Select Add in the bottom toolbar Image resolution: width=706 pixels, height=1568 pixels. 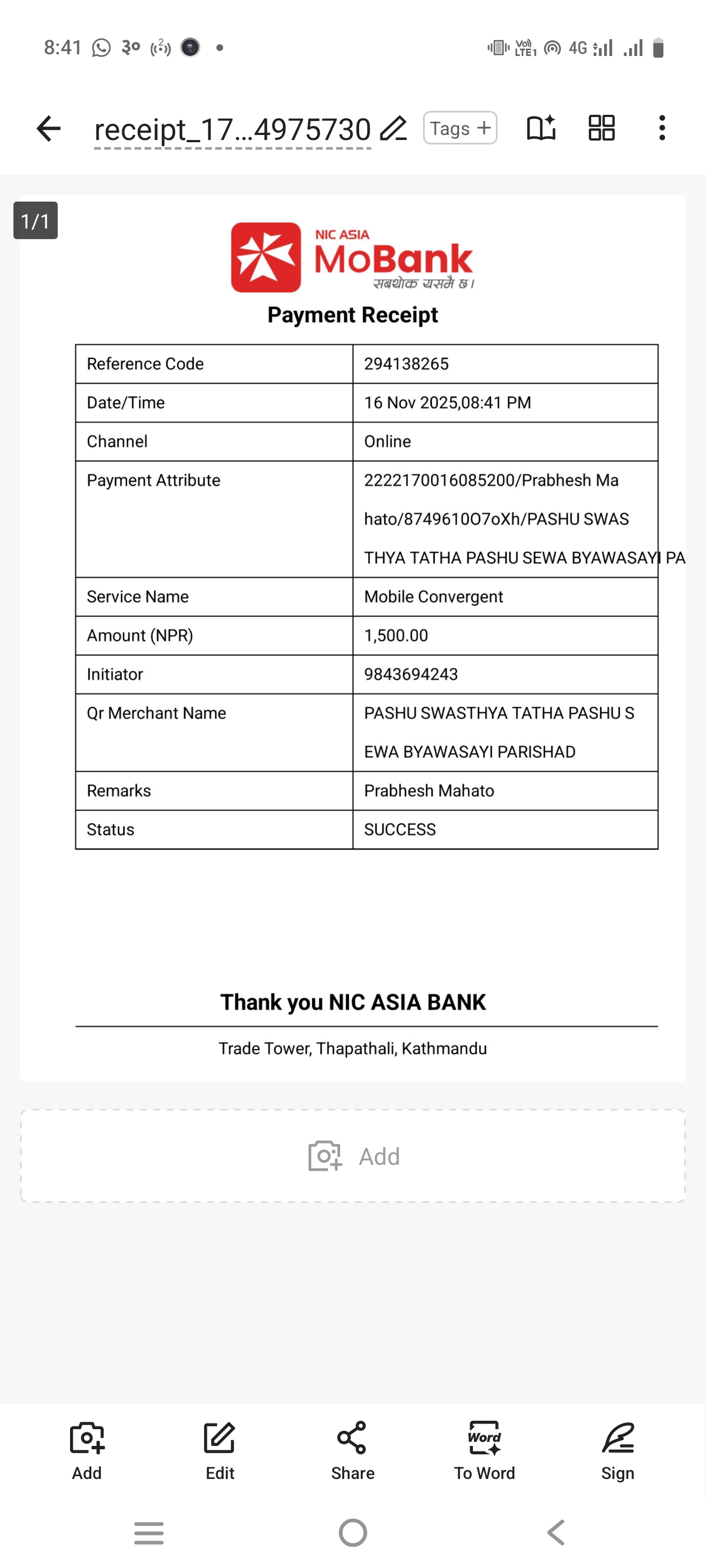[x=86, y=1450]
